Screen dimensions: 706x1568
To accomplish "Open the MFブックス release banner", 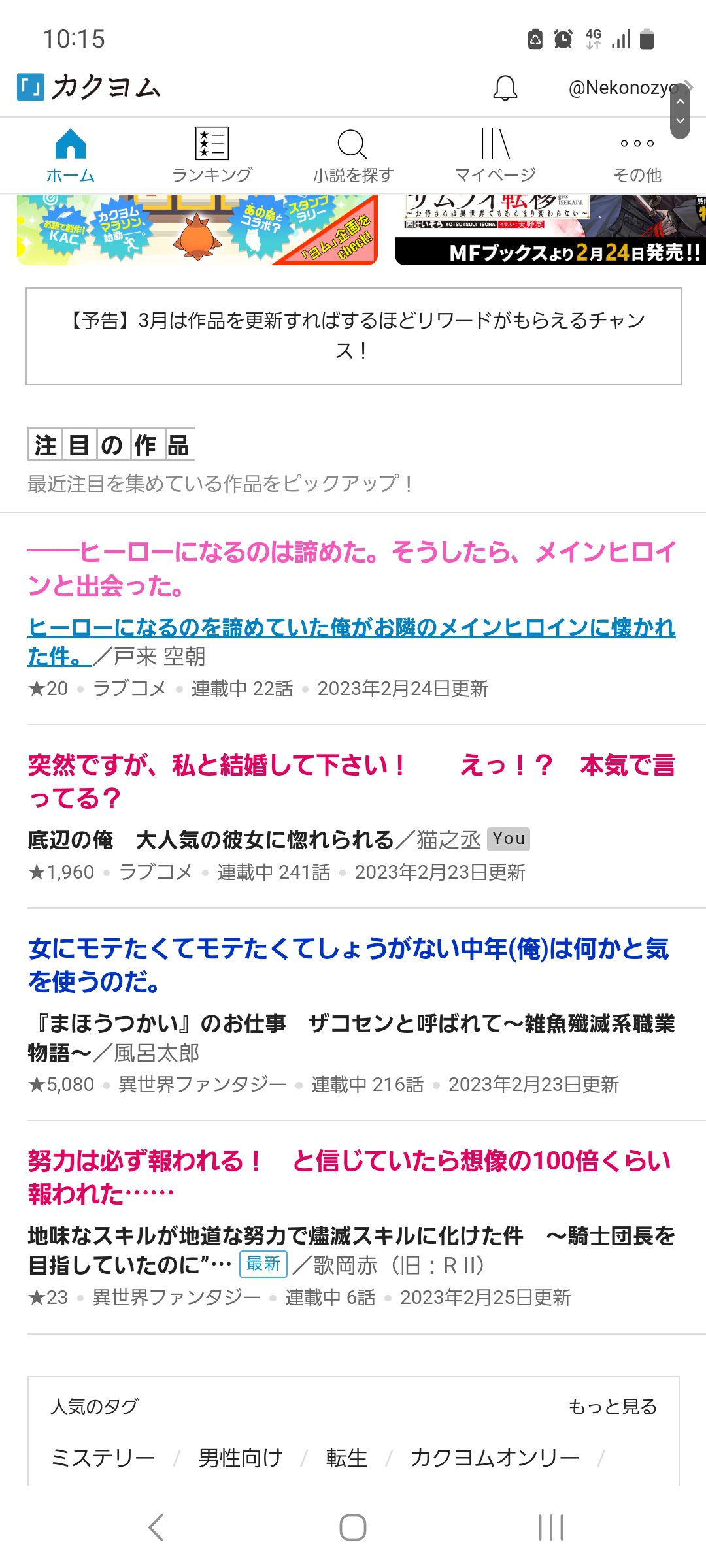I will (550, 230).
